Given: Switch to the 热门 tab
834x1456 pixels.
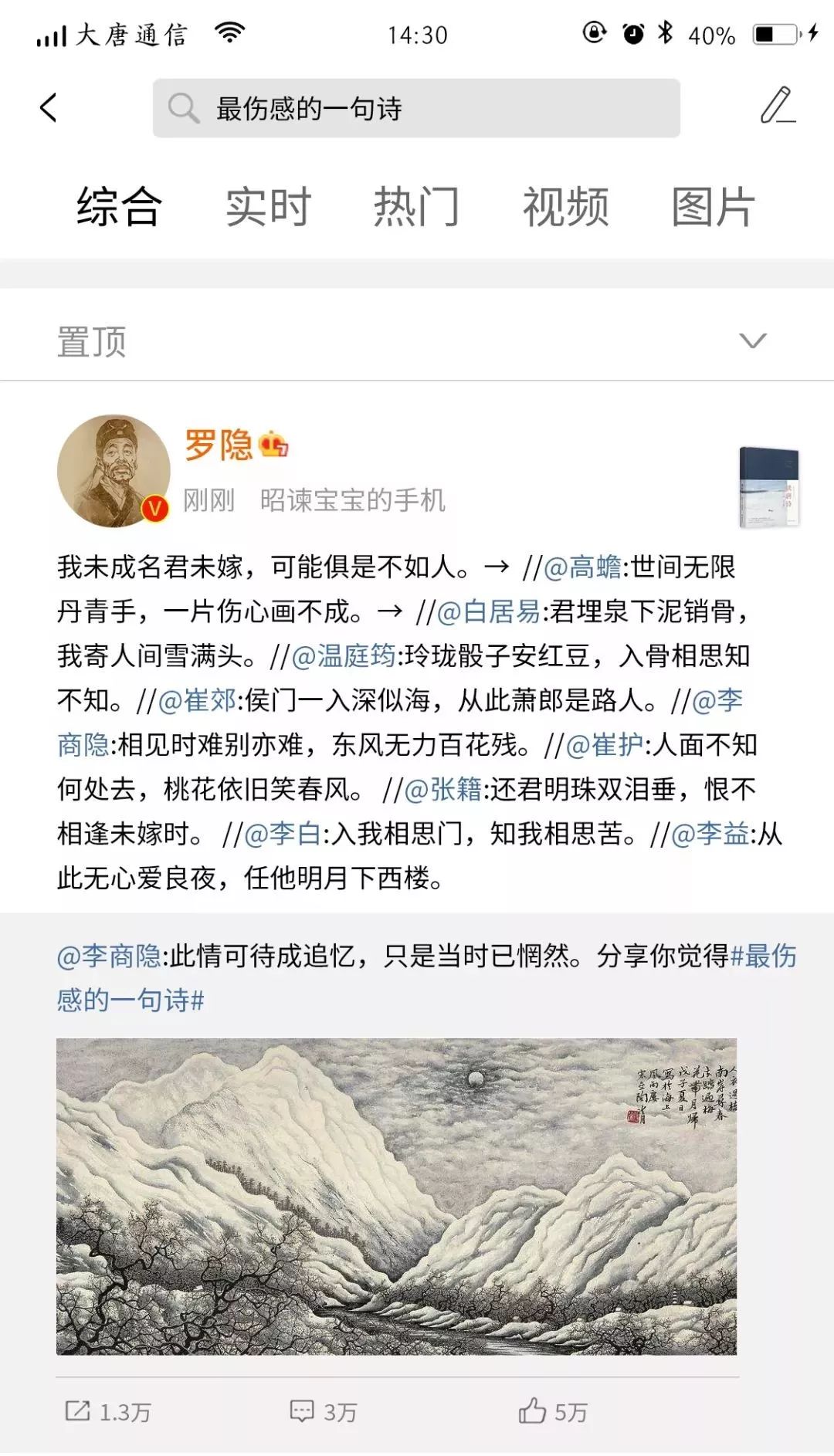Looking at the screenshot, I should (x=416, y=207).
